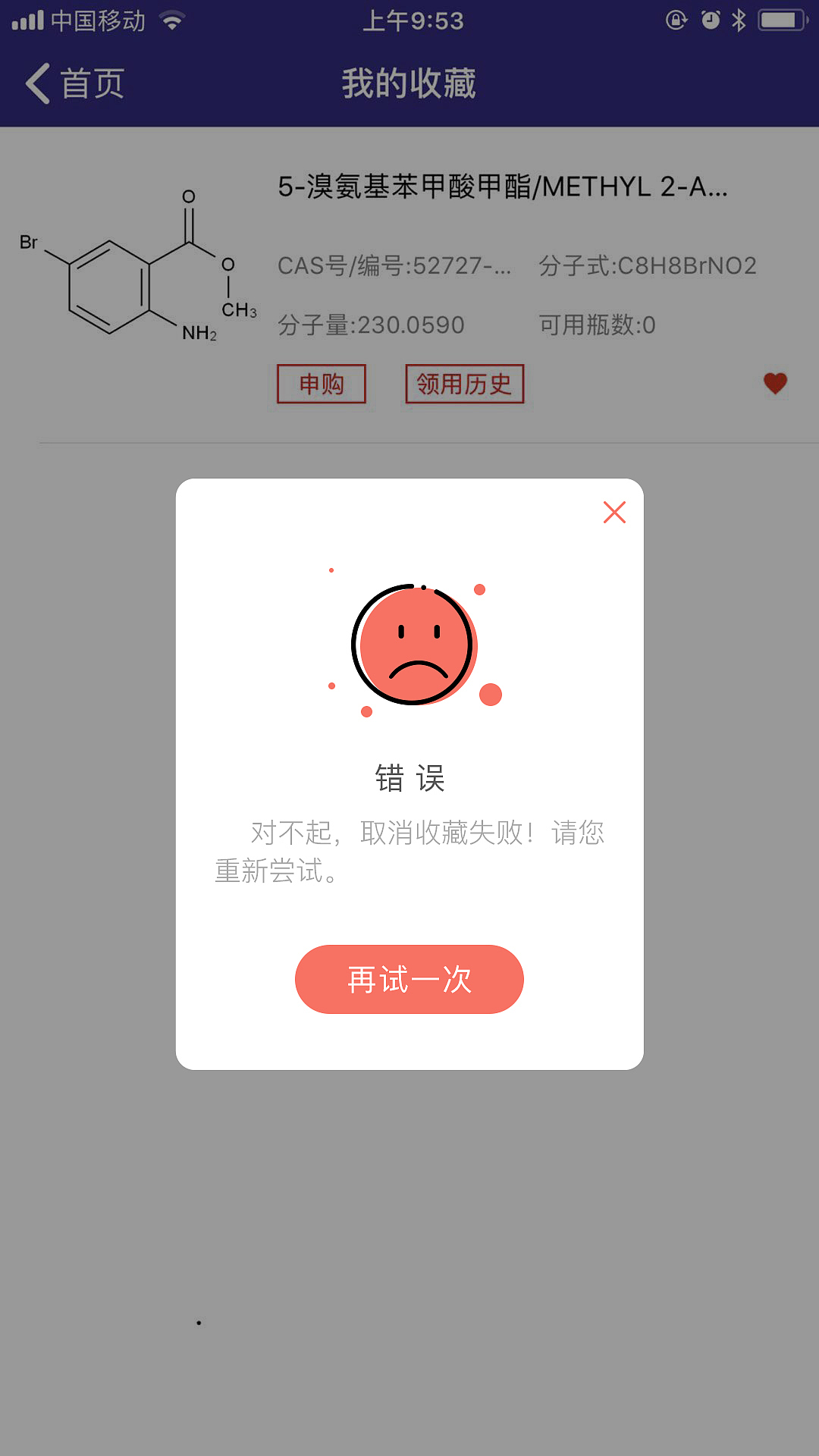Open the 5-溴氨基苯甲酸甲酯 item
The width and height of the screenshot is (819, 1456).
pyautogui.click(x=502, y=187)
